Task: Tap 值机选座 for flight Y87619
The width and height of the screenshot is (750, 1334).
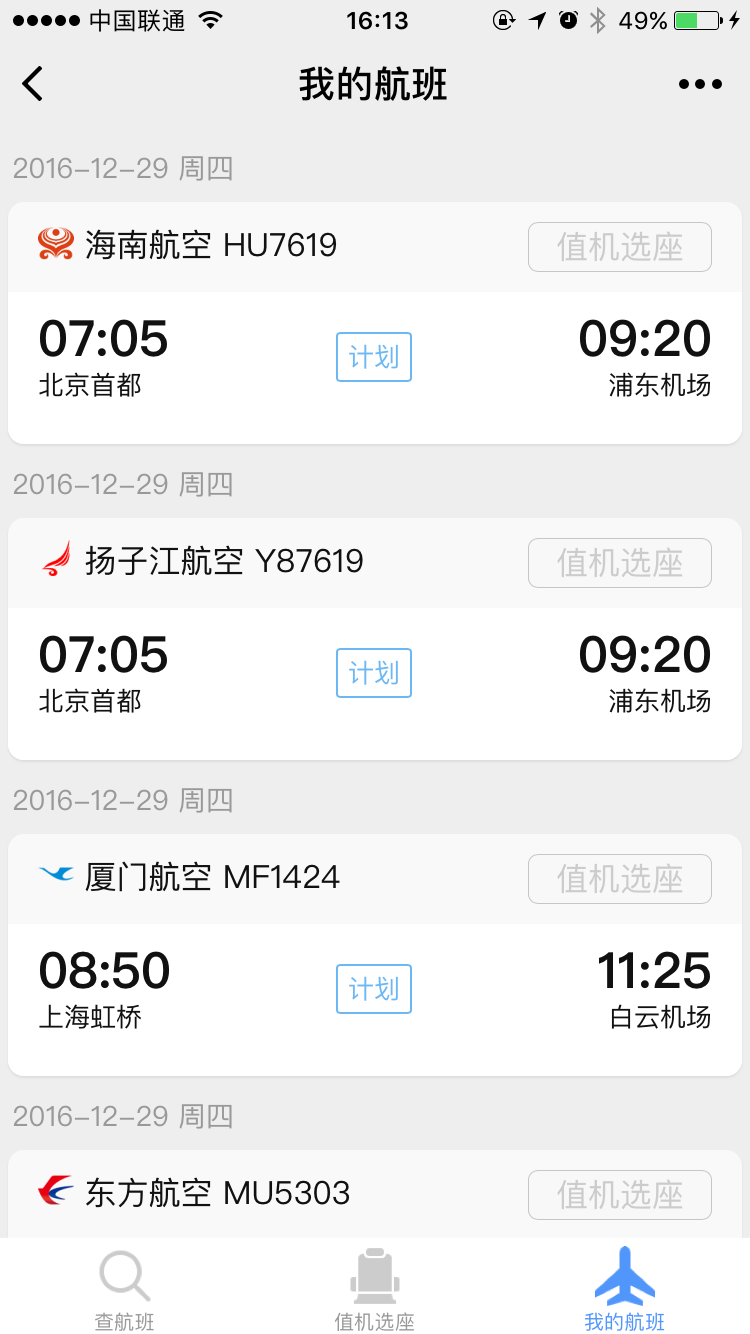Action: click(619, 563)
